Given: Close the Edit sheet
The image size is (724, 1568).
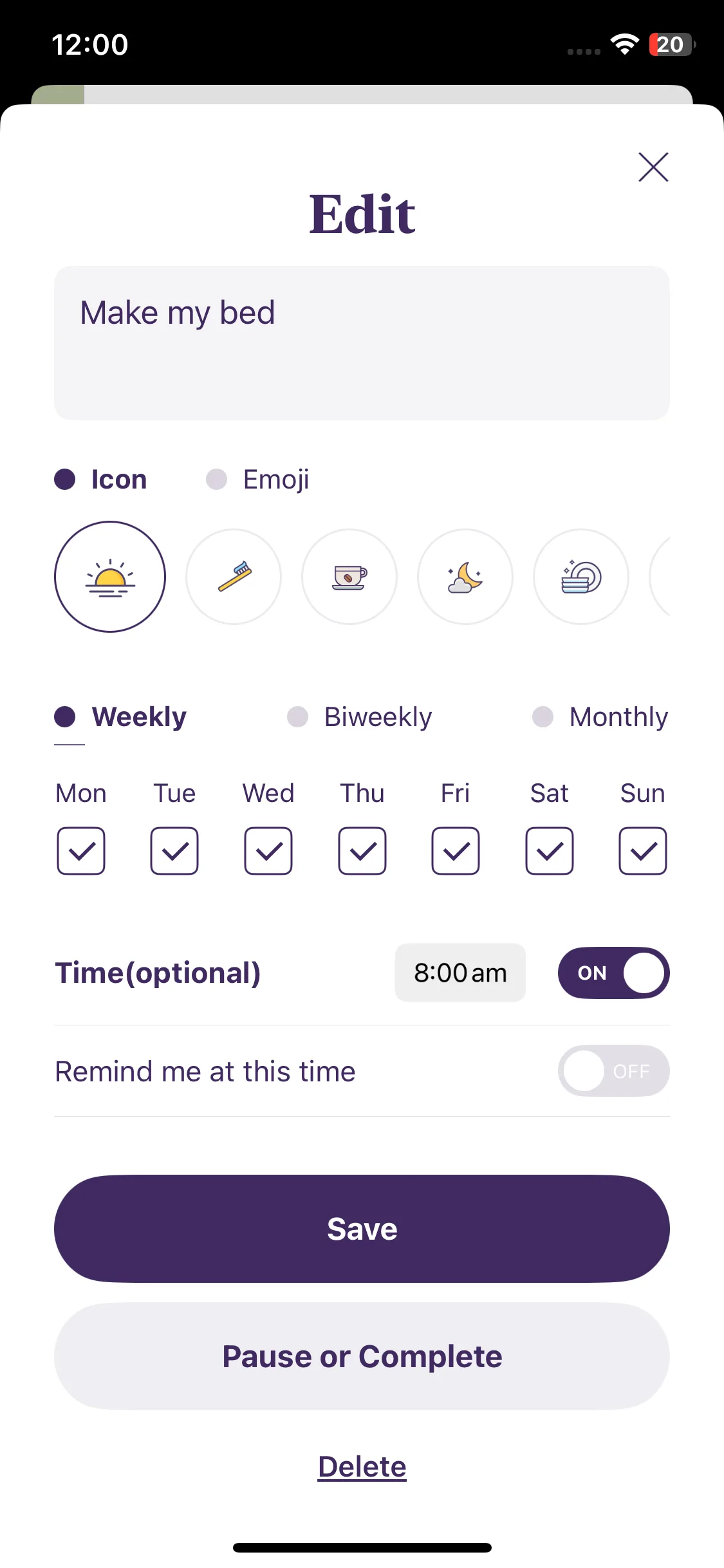Looking at the screenshot, I should (x=653, y=167).
